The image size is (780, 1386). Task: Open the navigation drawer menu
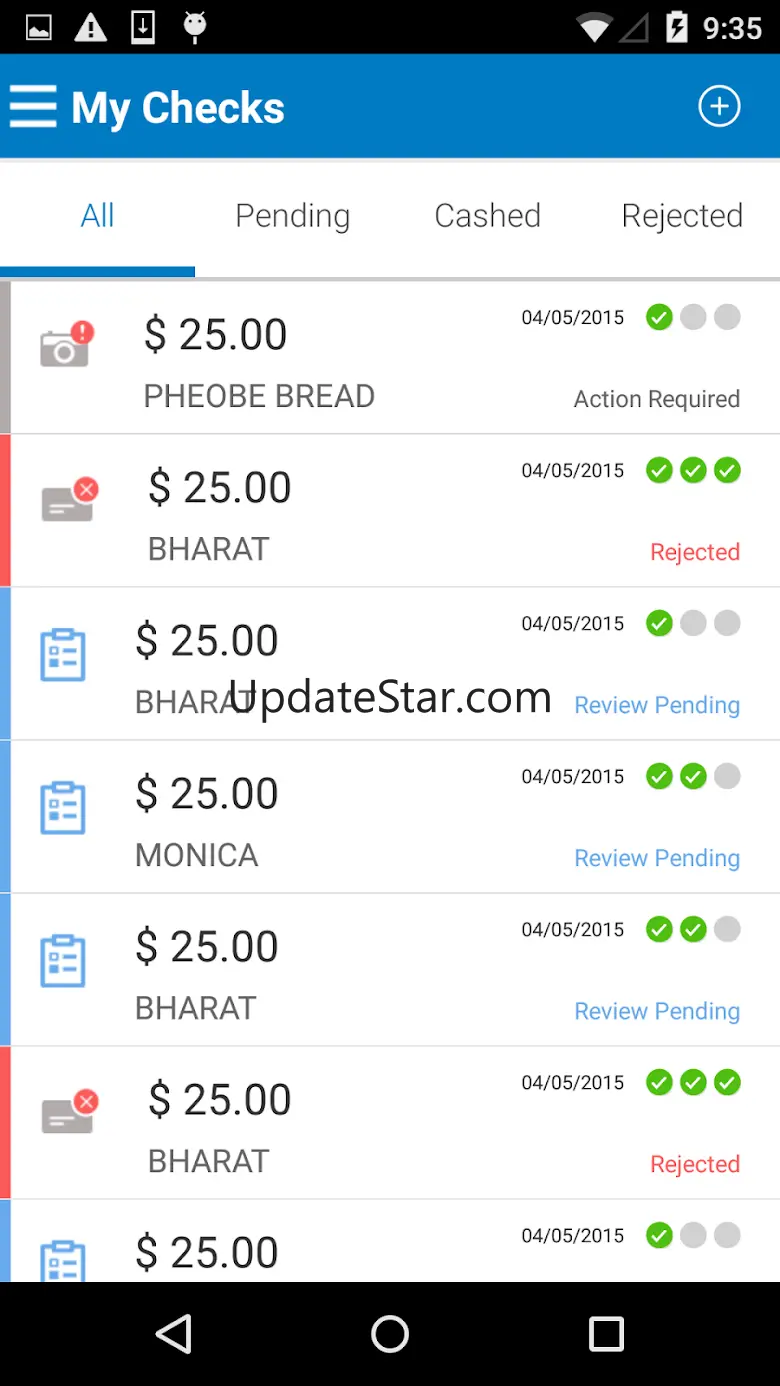pos(33,106)
